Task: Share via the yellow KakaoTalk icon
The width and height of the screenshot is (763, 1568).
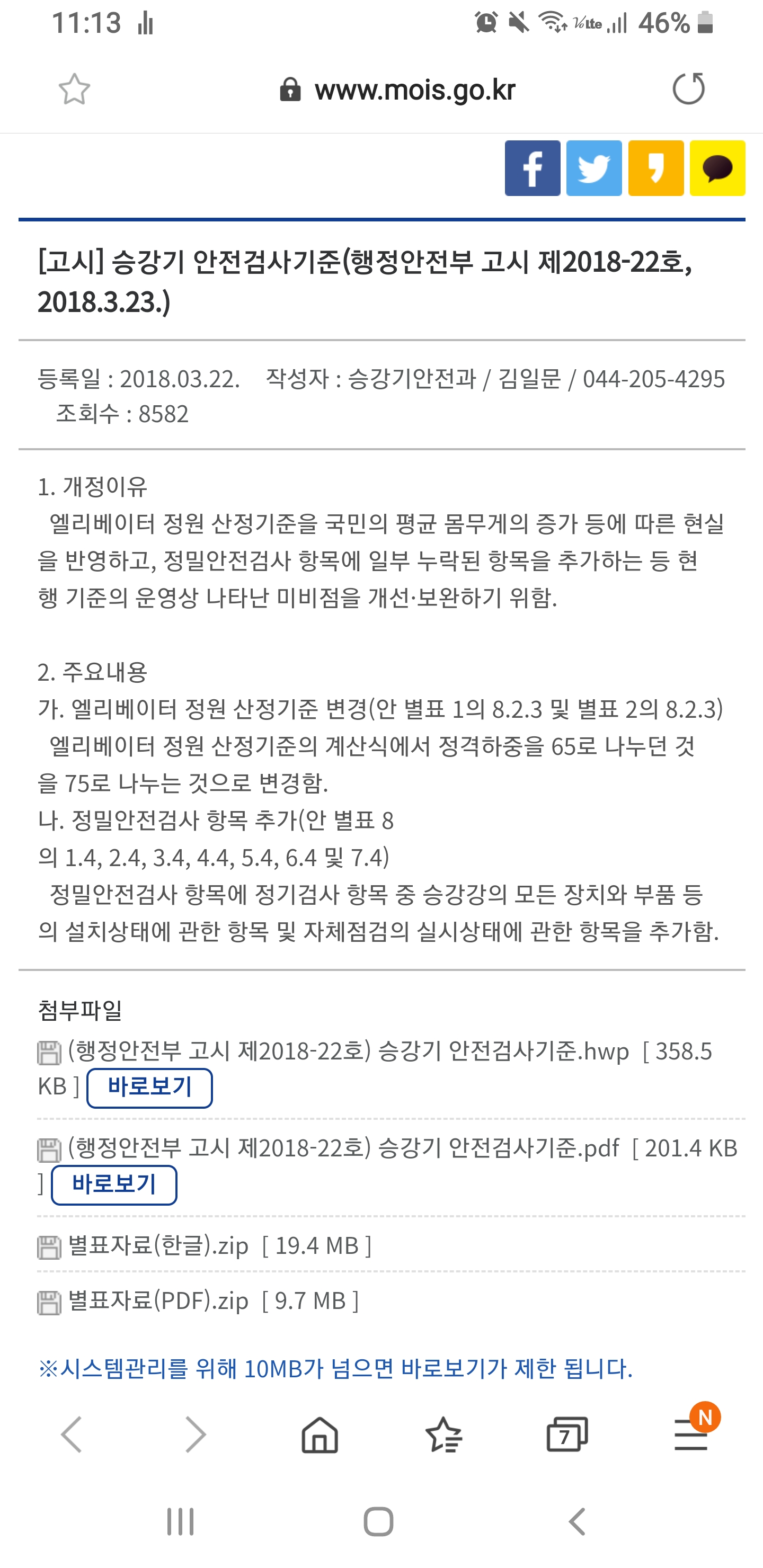Action: [x=717, y=168]
